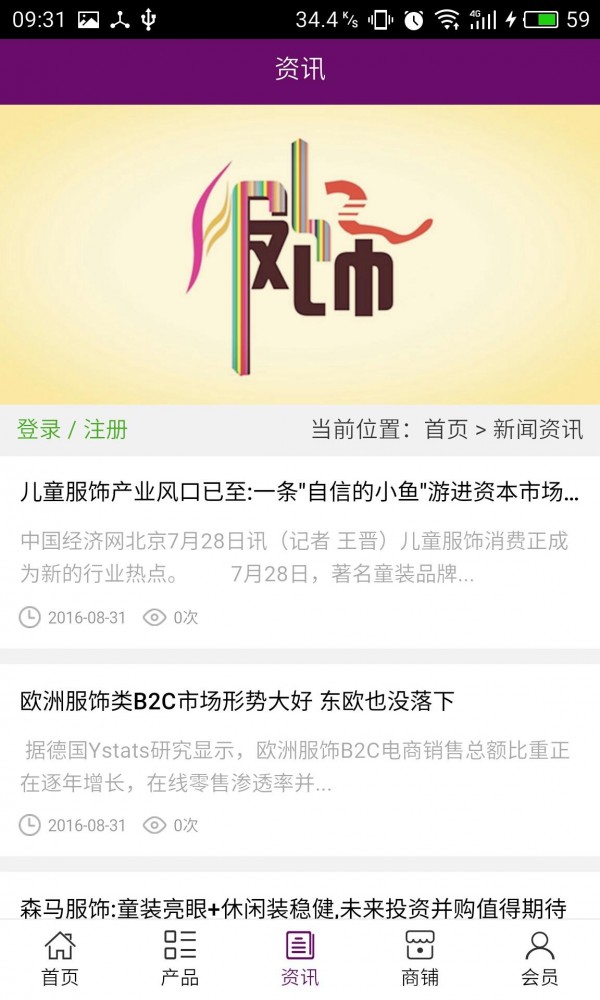Open the 商铺 tab
Viewport: 600px width, 1000px height.
click(x=420, y=958)
